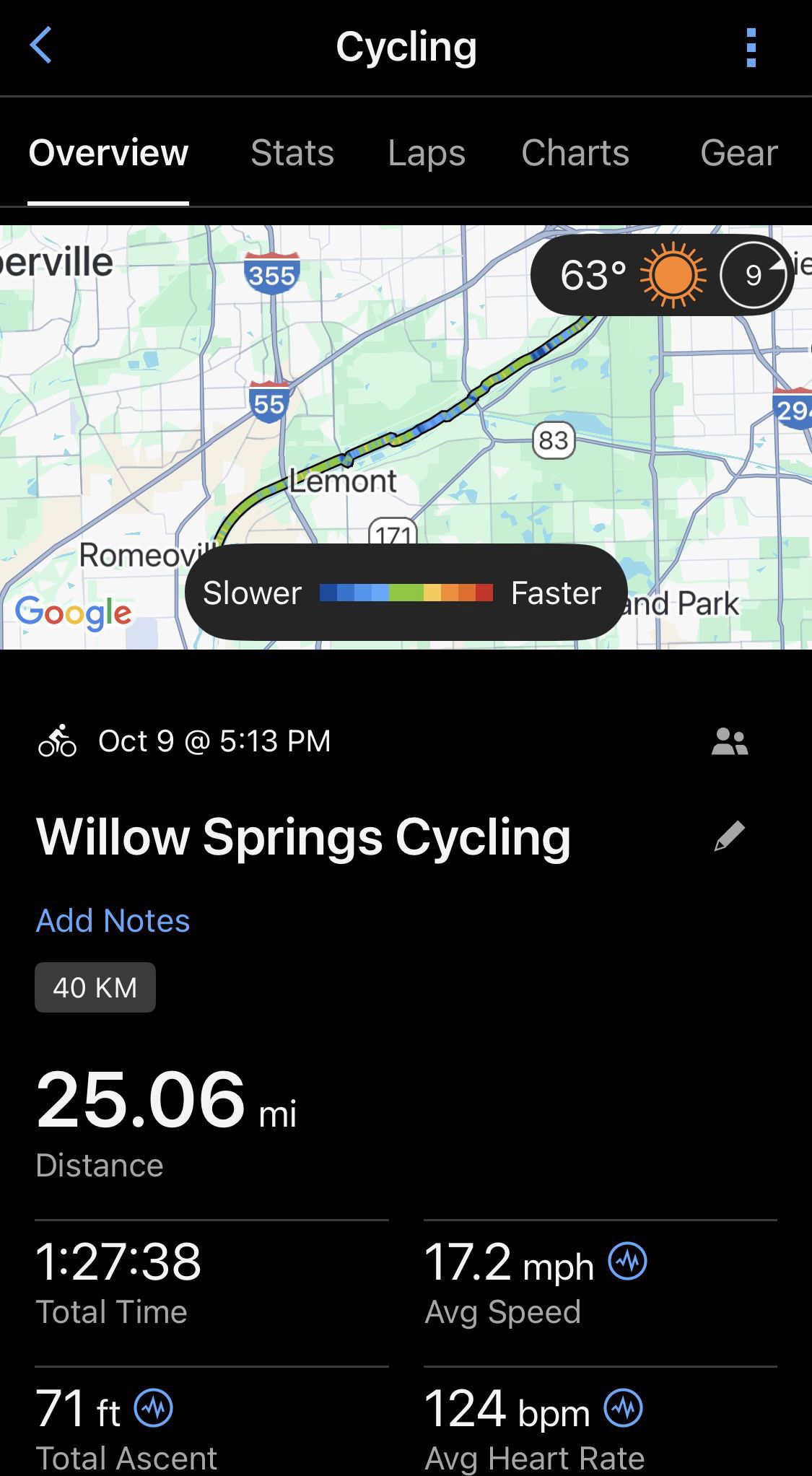This screenshot has height=1476, width=812.
Task: Switch to the Laps tab
Action: (x=427, y=153)
